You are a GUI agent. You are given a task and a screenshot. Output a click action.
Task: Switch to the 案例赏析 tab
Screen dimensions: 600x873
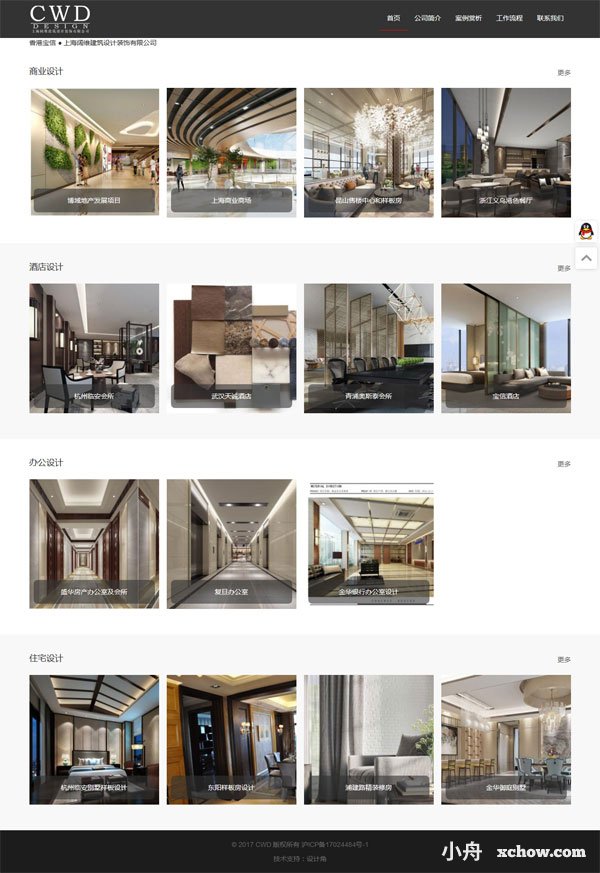pos(468,18)
